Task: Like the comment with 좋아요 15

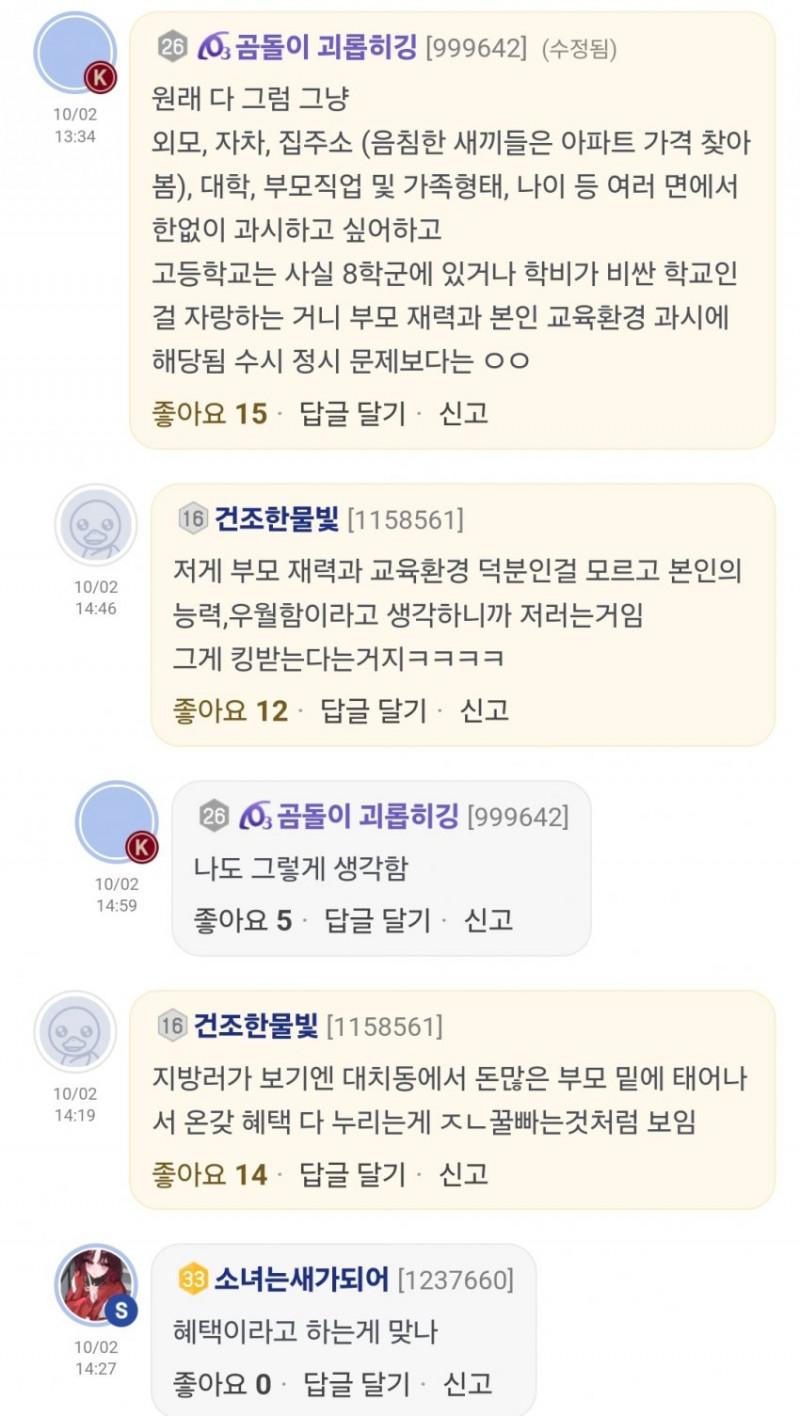Action: tap(209, 414)
